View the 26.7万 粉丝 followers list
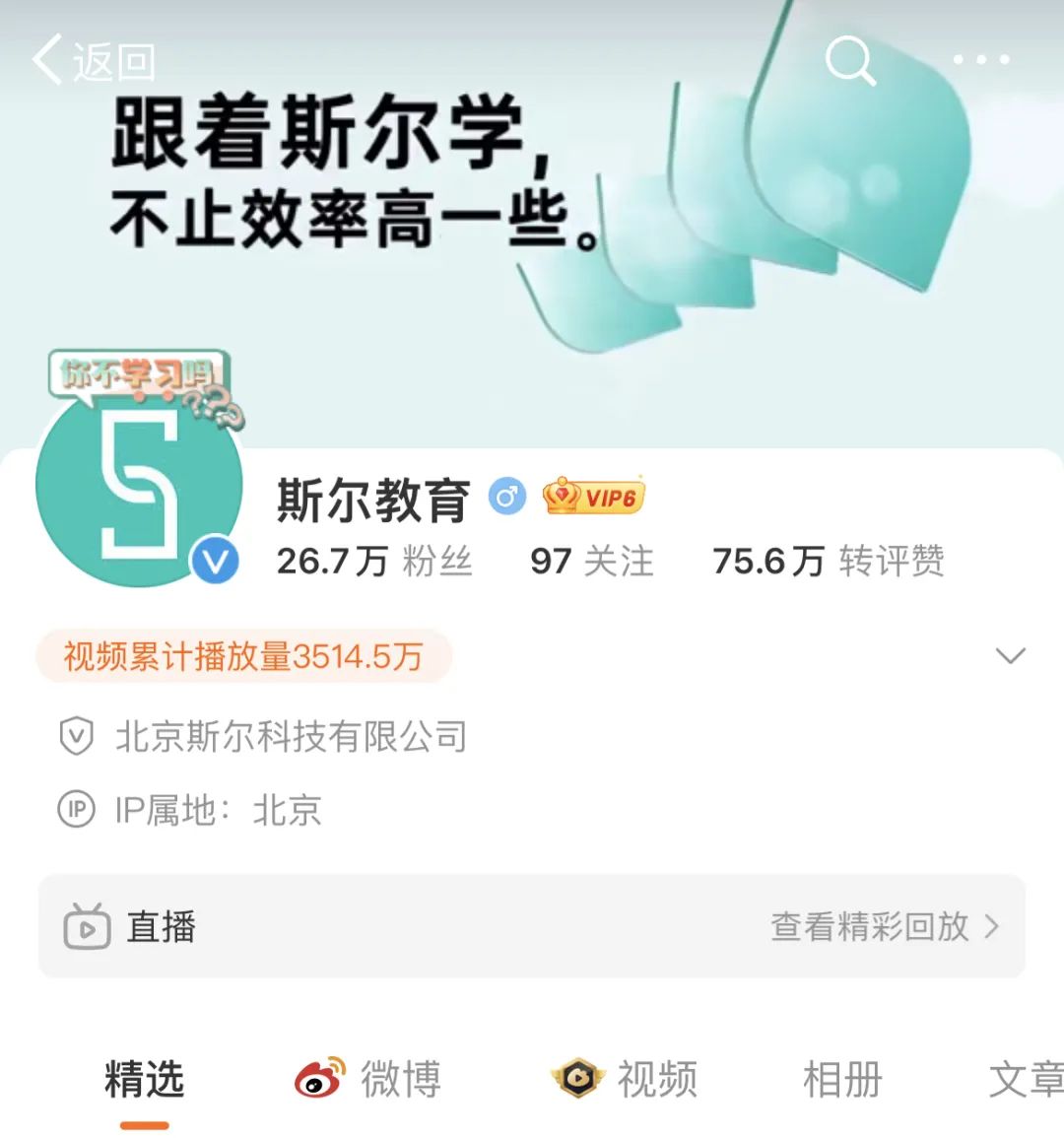 click(374, 562)
